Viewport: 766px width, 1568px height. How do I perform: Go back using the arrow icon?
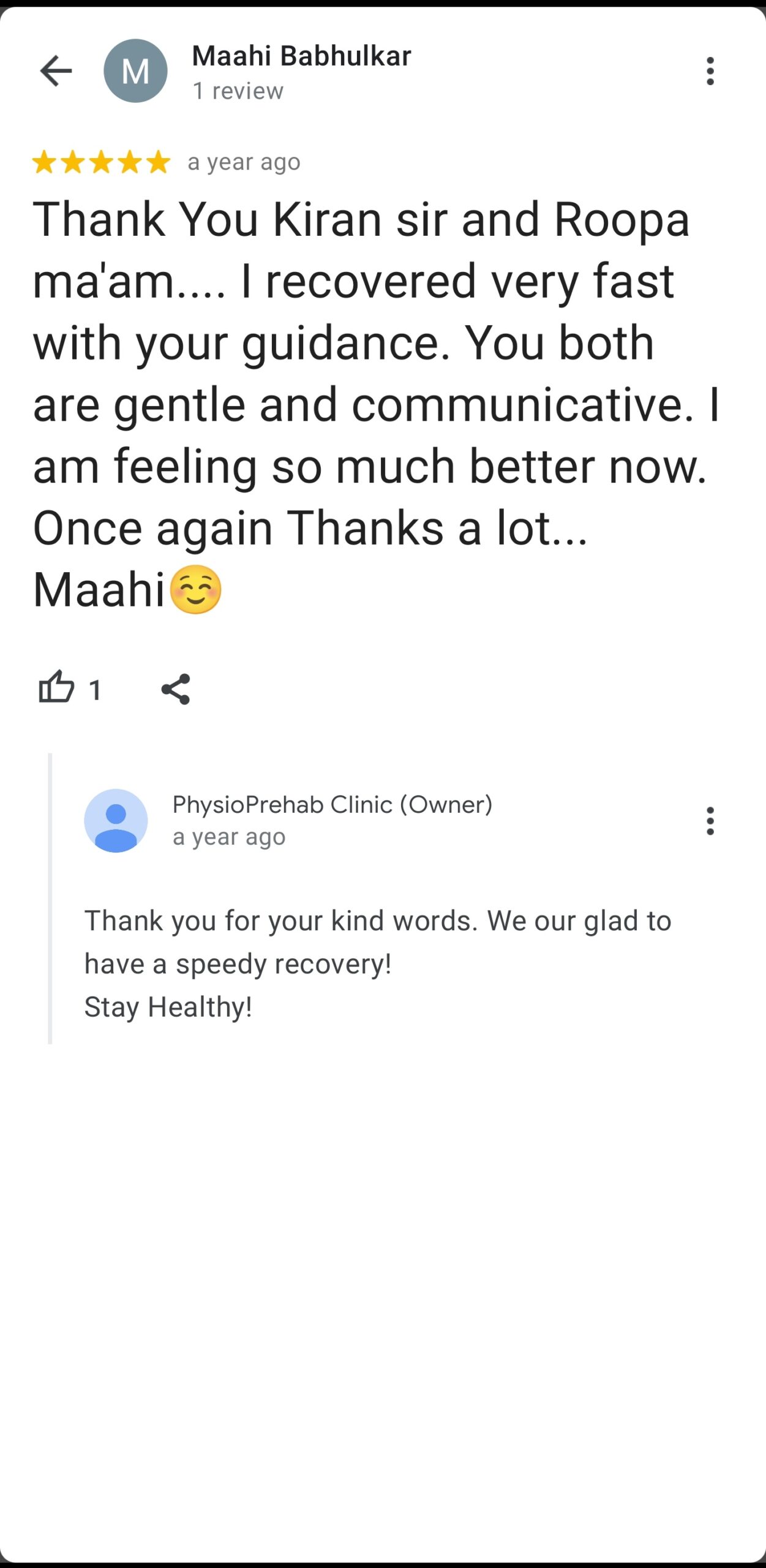point(56,71)
